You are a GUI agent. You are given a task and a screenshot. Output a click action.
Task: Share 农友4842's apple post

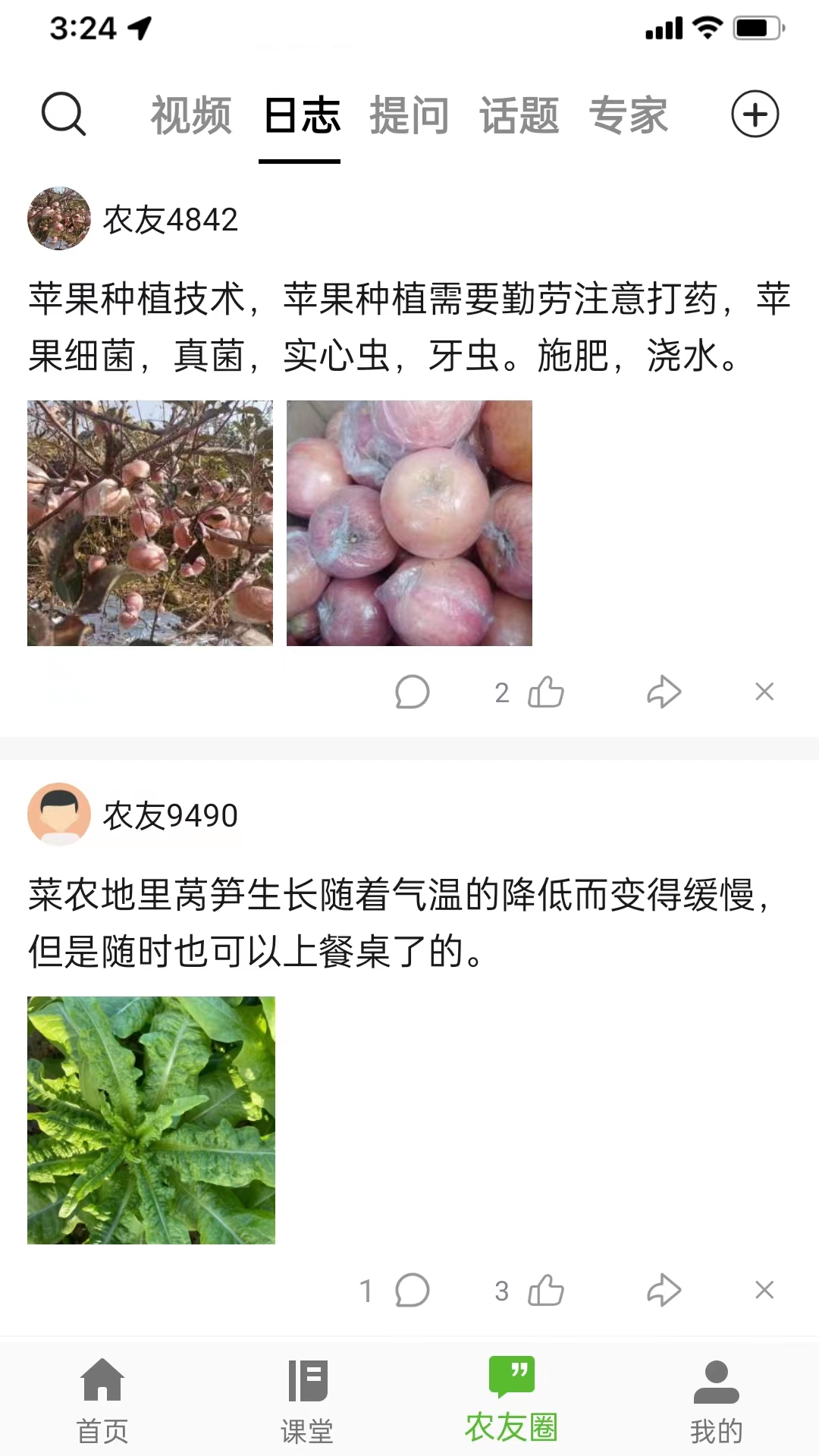(665, 691)
